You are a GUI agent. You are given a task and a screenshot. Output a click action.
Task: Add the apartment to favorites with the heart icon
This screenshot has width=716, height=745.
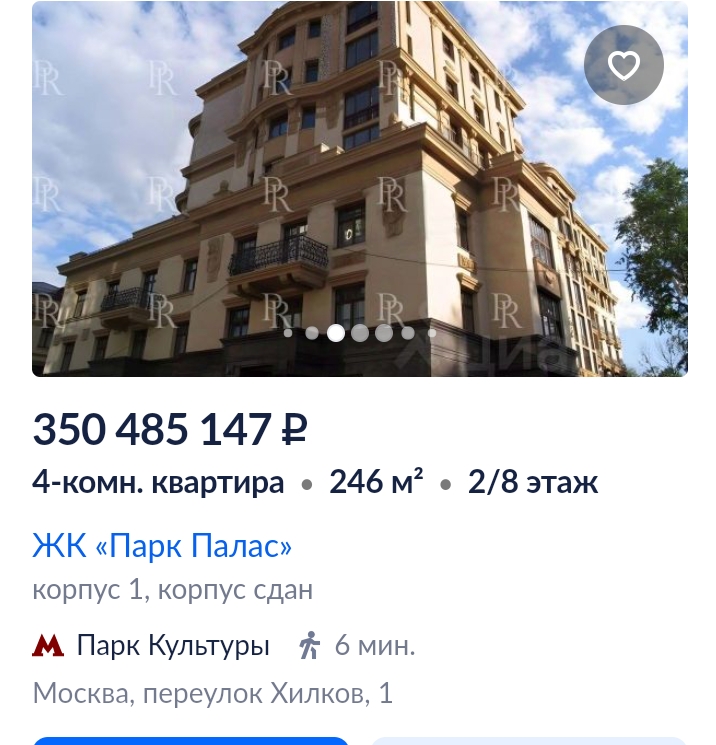tap(624, 66)
